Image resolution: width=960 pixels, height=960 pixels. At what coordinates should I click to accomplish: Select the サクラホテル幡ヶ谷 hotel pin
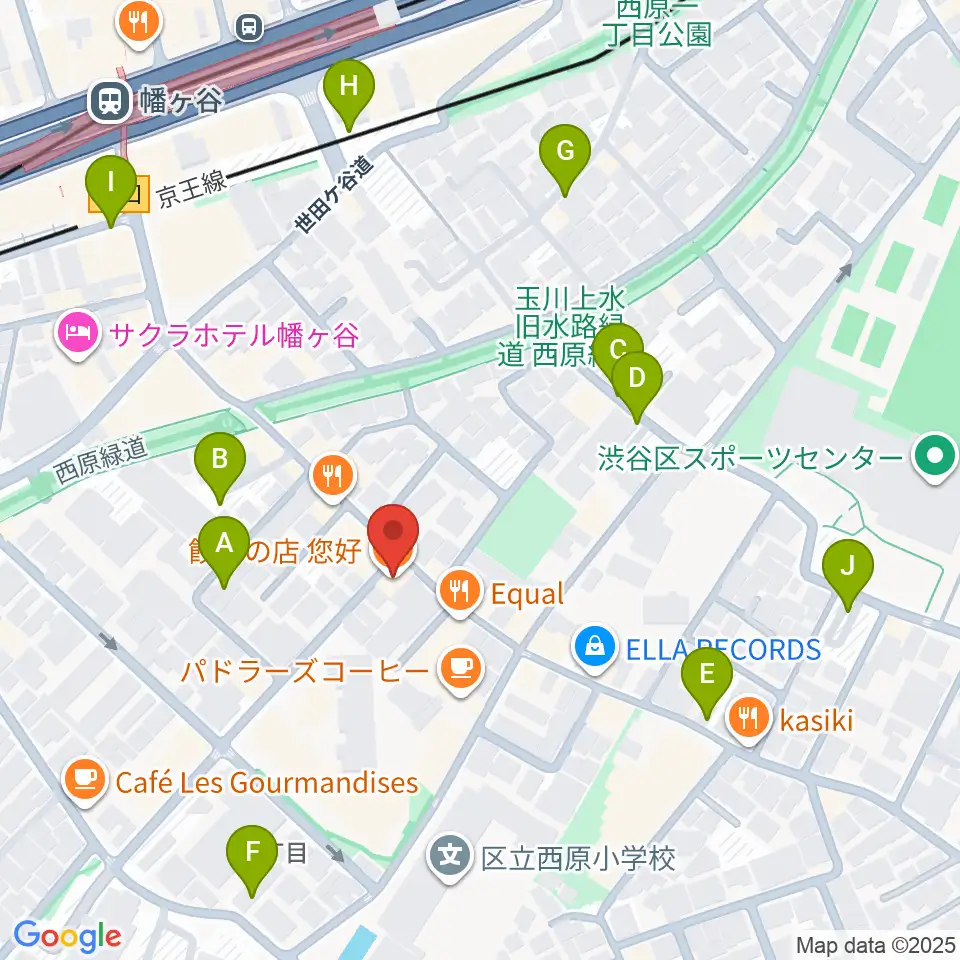[78, 335]
